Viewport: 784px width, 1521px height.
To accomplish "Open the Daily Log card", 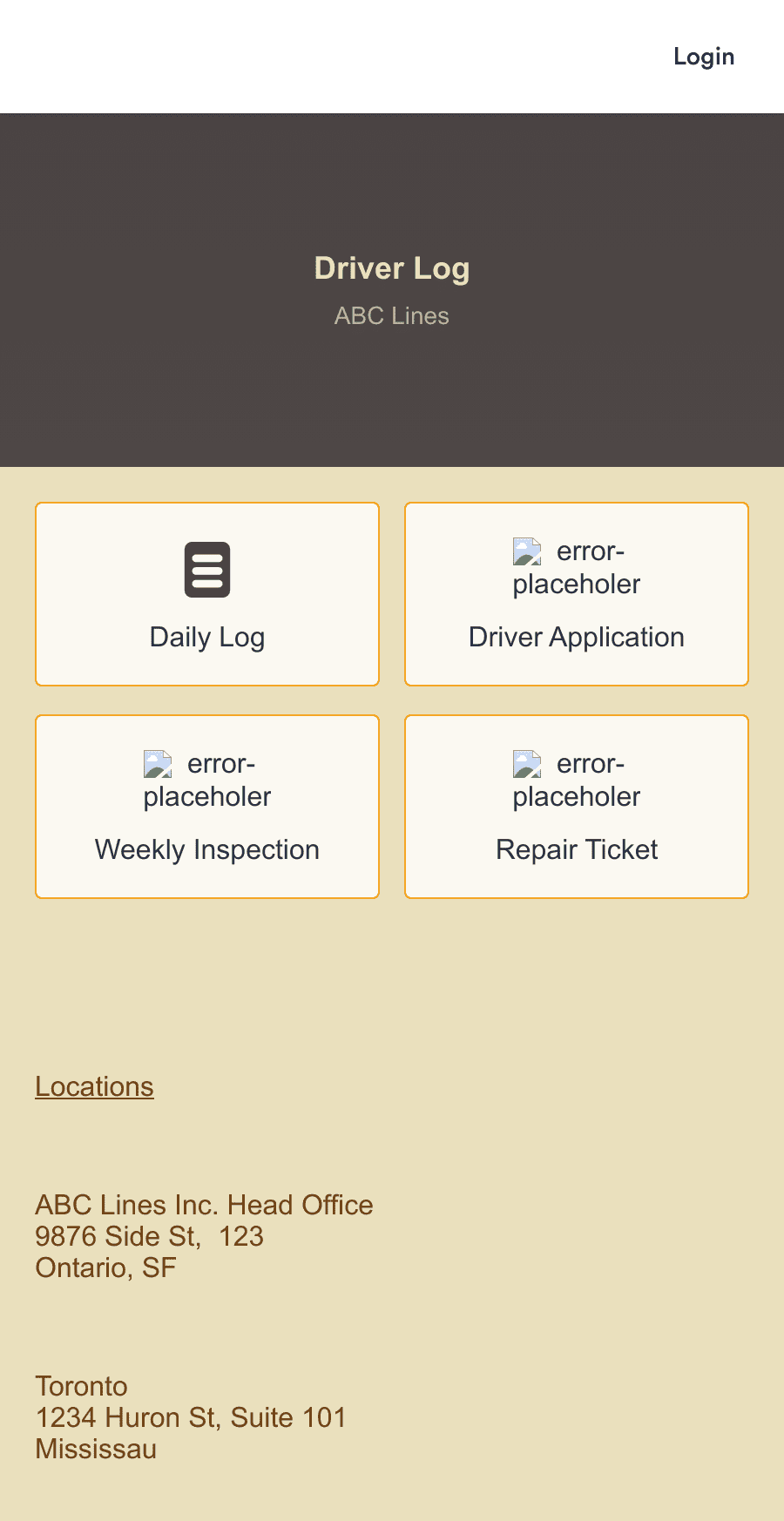I will (206, 593).
